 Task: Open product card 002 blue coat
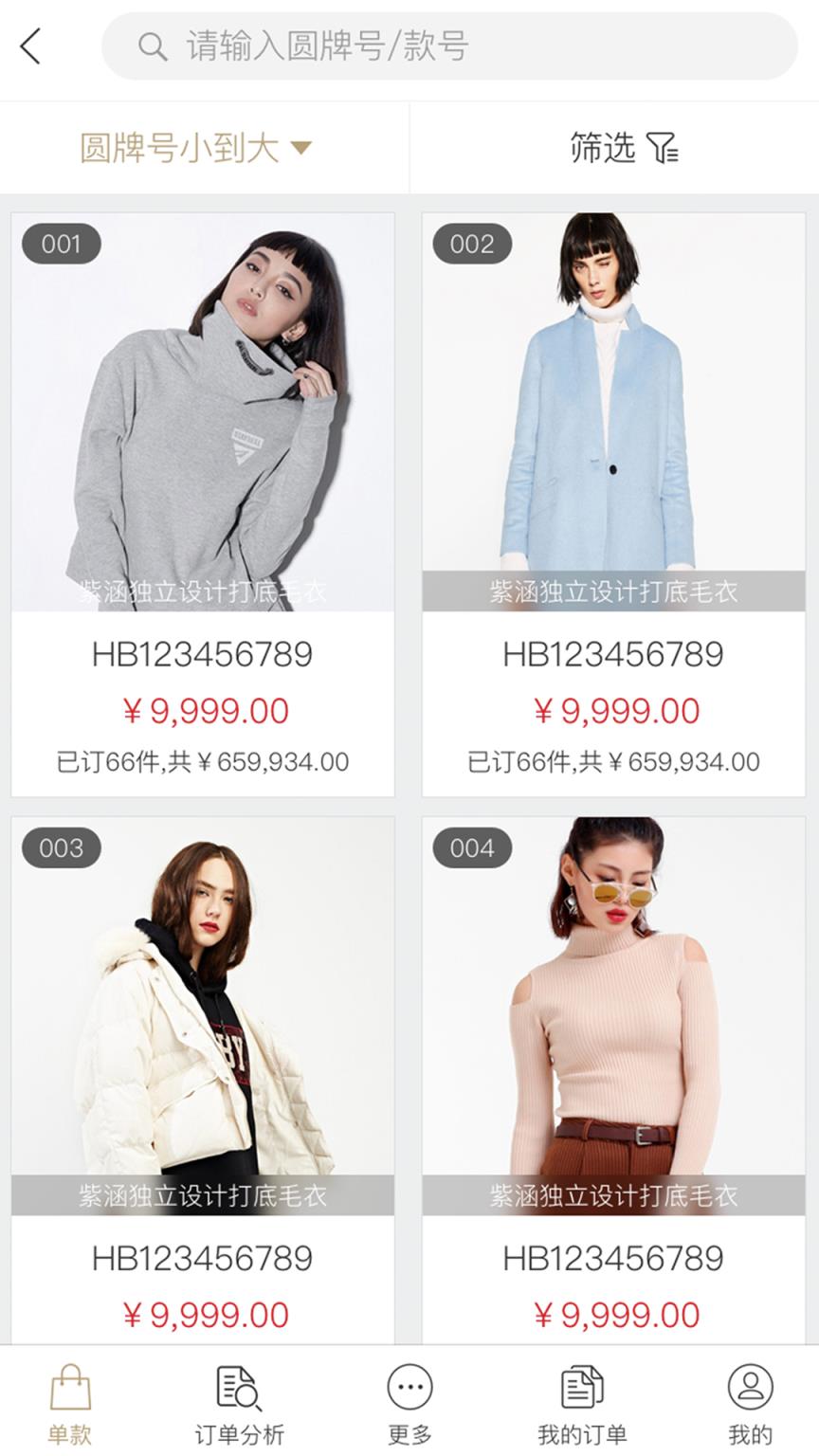(x=613, y=502)
